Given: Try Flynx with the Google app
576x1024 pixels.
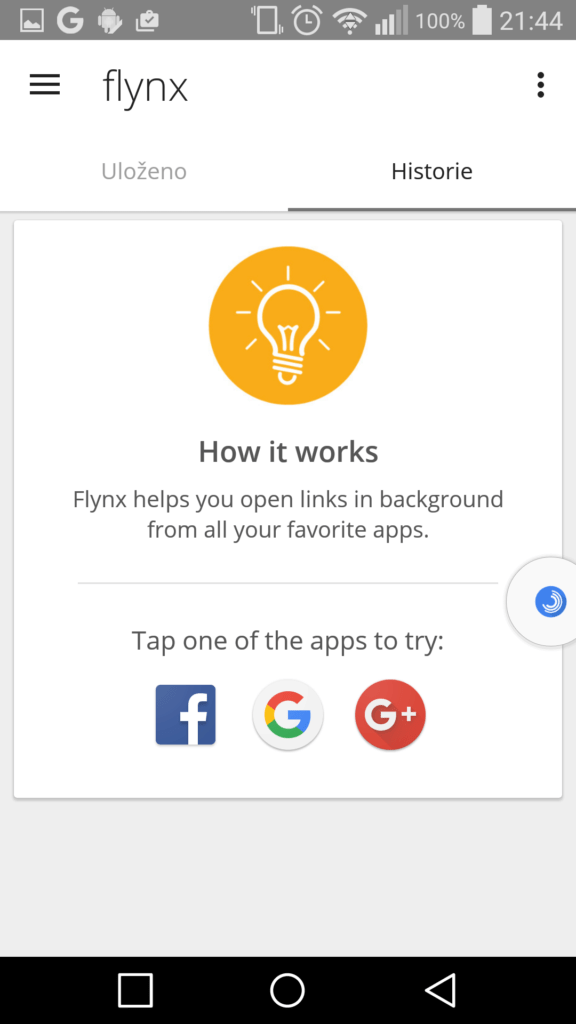Looking at the screenshot, I should tap(288, 714).
